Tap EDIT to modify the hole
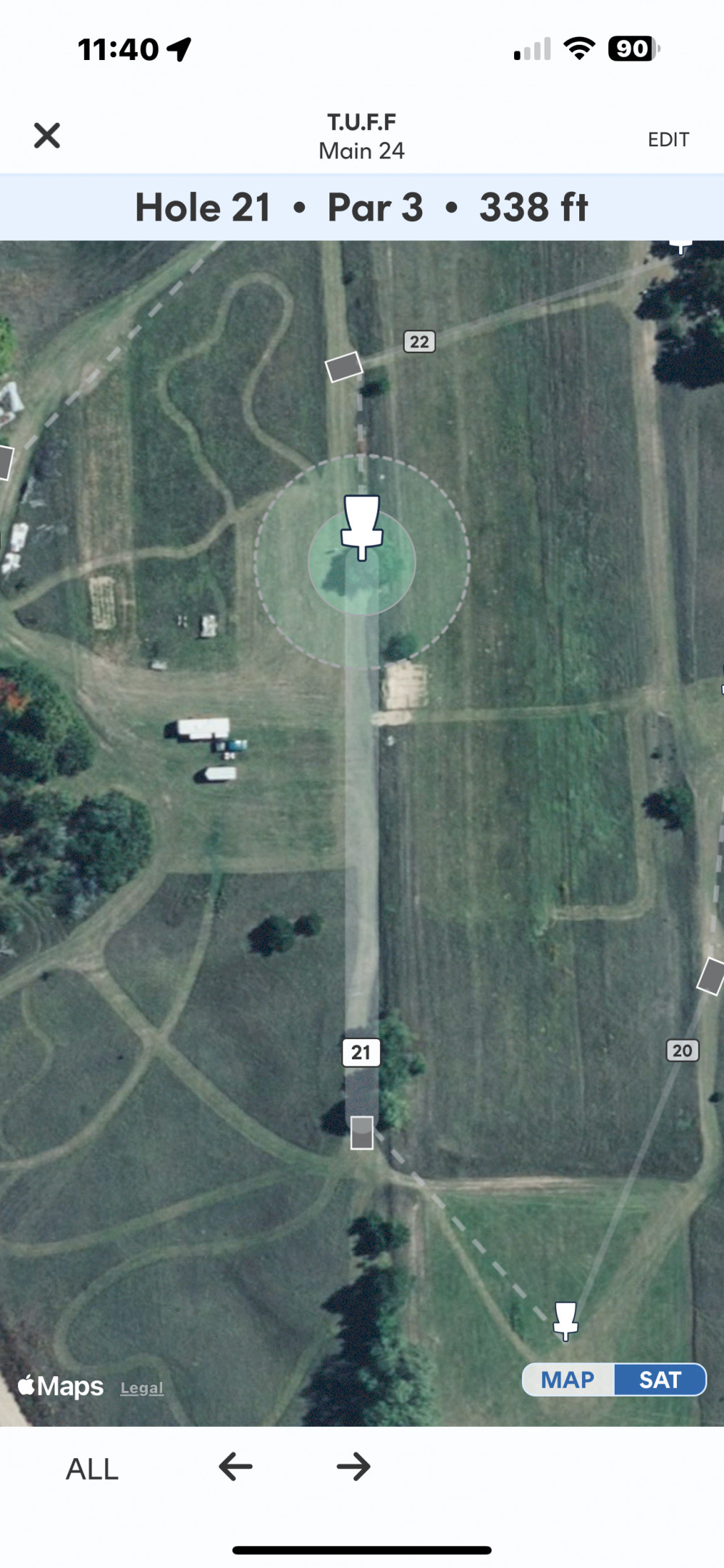724x1568 pixels. (x=668, y=140)
